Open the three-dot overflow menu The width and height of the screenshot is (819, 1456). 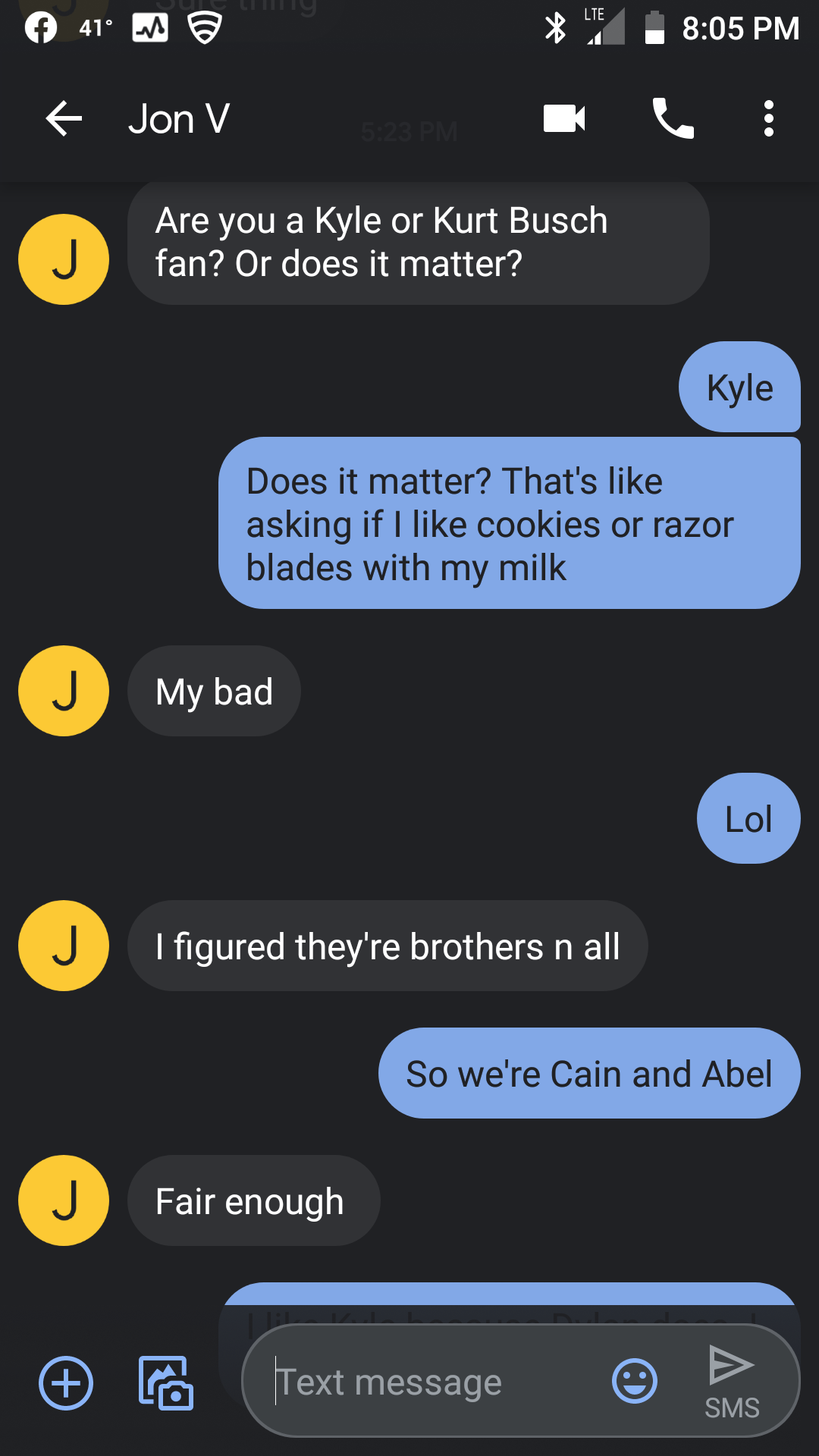coord(769,119)
